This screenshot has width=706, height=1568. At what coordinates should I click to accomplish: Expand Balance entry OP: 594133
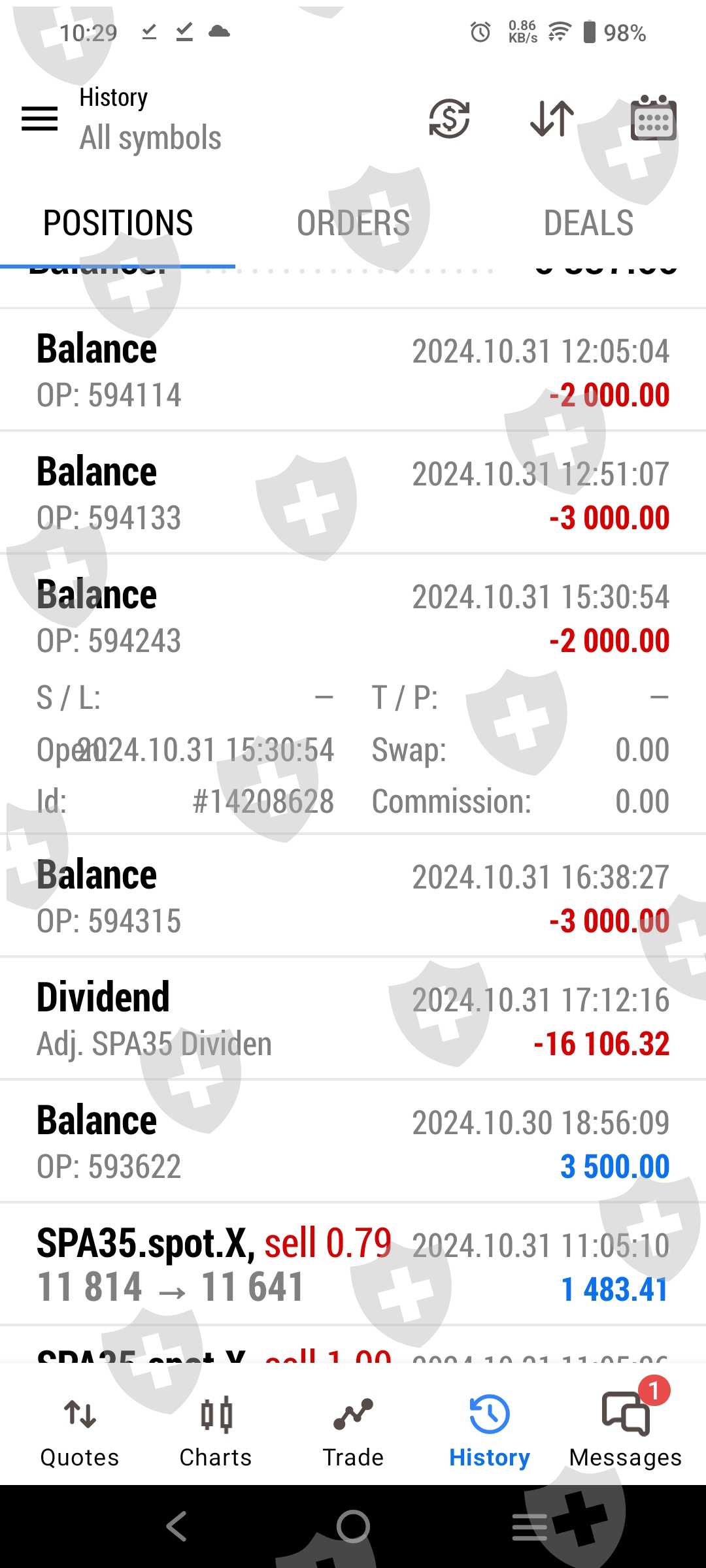click(x=353, y=494)
